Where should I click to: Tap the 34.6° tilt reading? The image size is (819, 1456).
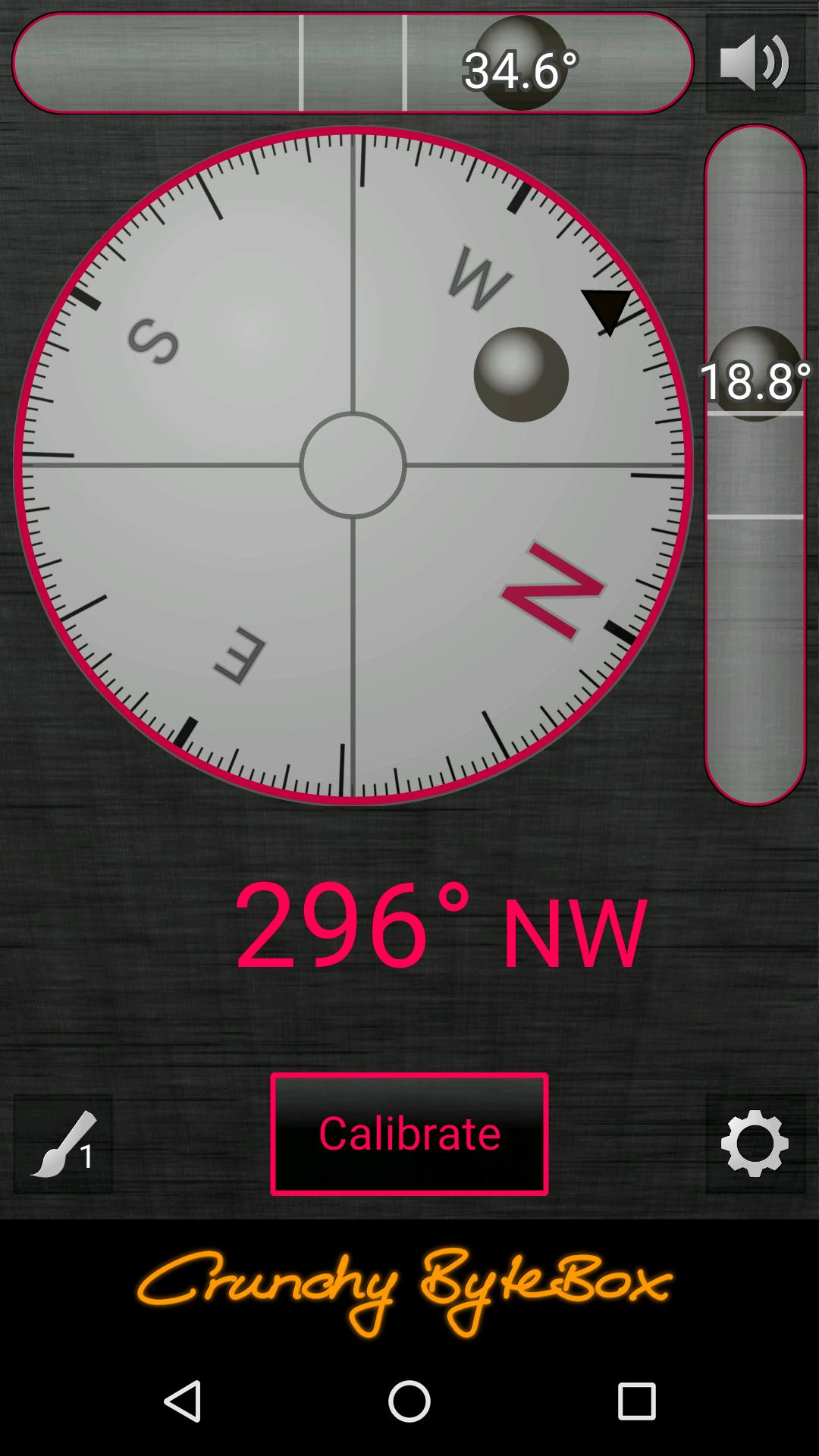523,68
